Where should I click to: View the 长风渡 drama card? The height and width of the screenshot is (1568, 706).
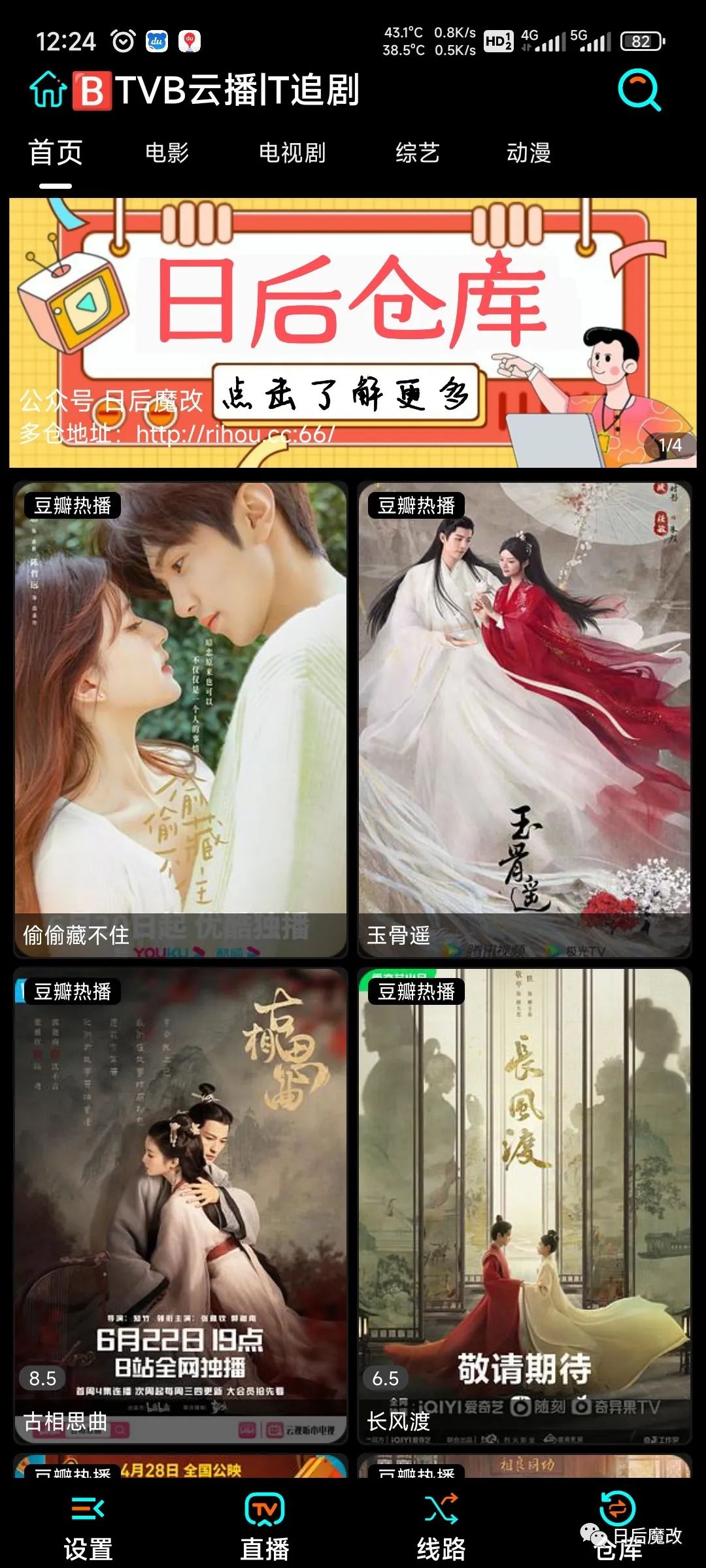tap(524, 1205)
